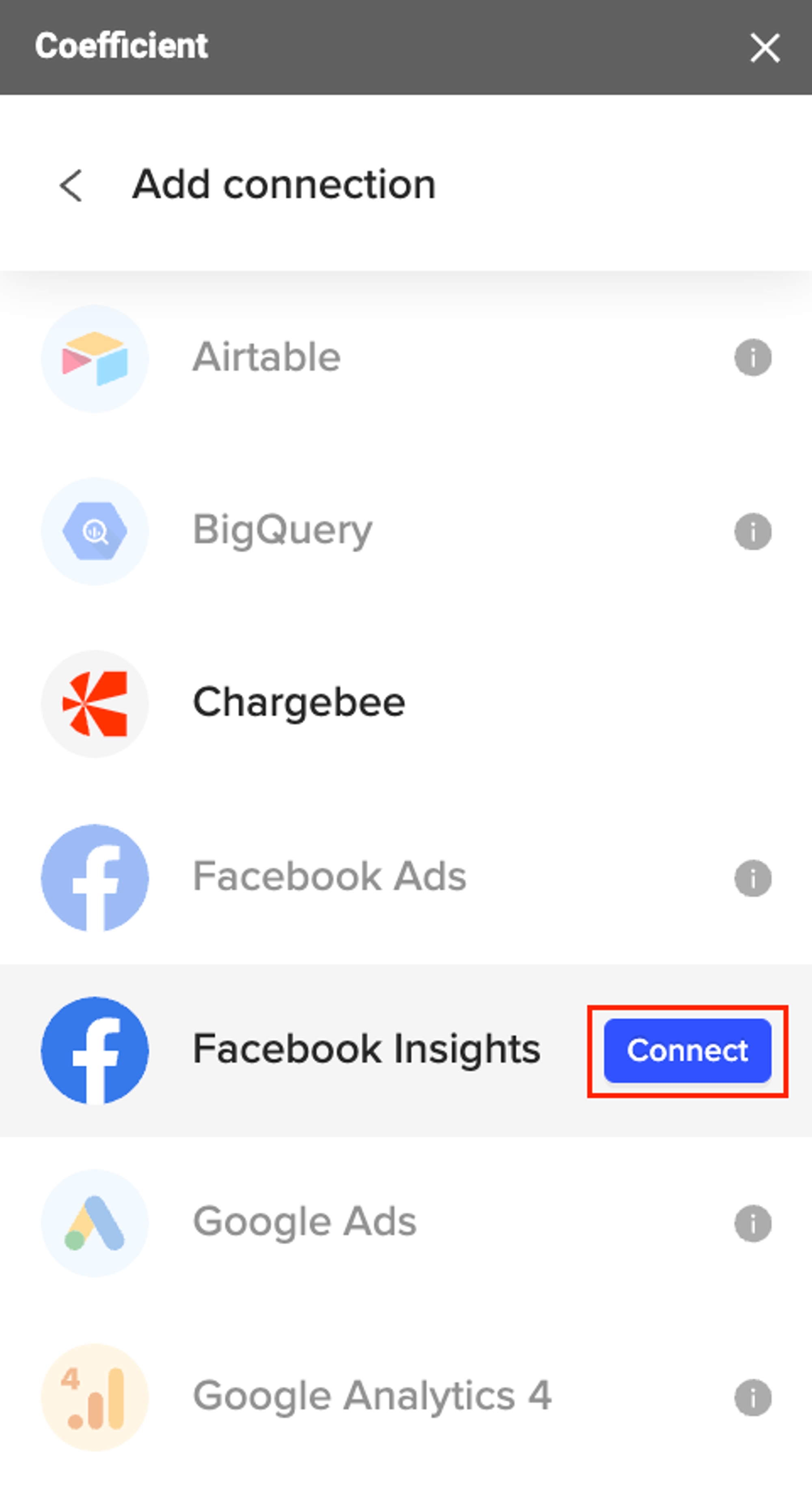Show Google Analytics 4 info

(753, 1397)
